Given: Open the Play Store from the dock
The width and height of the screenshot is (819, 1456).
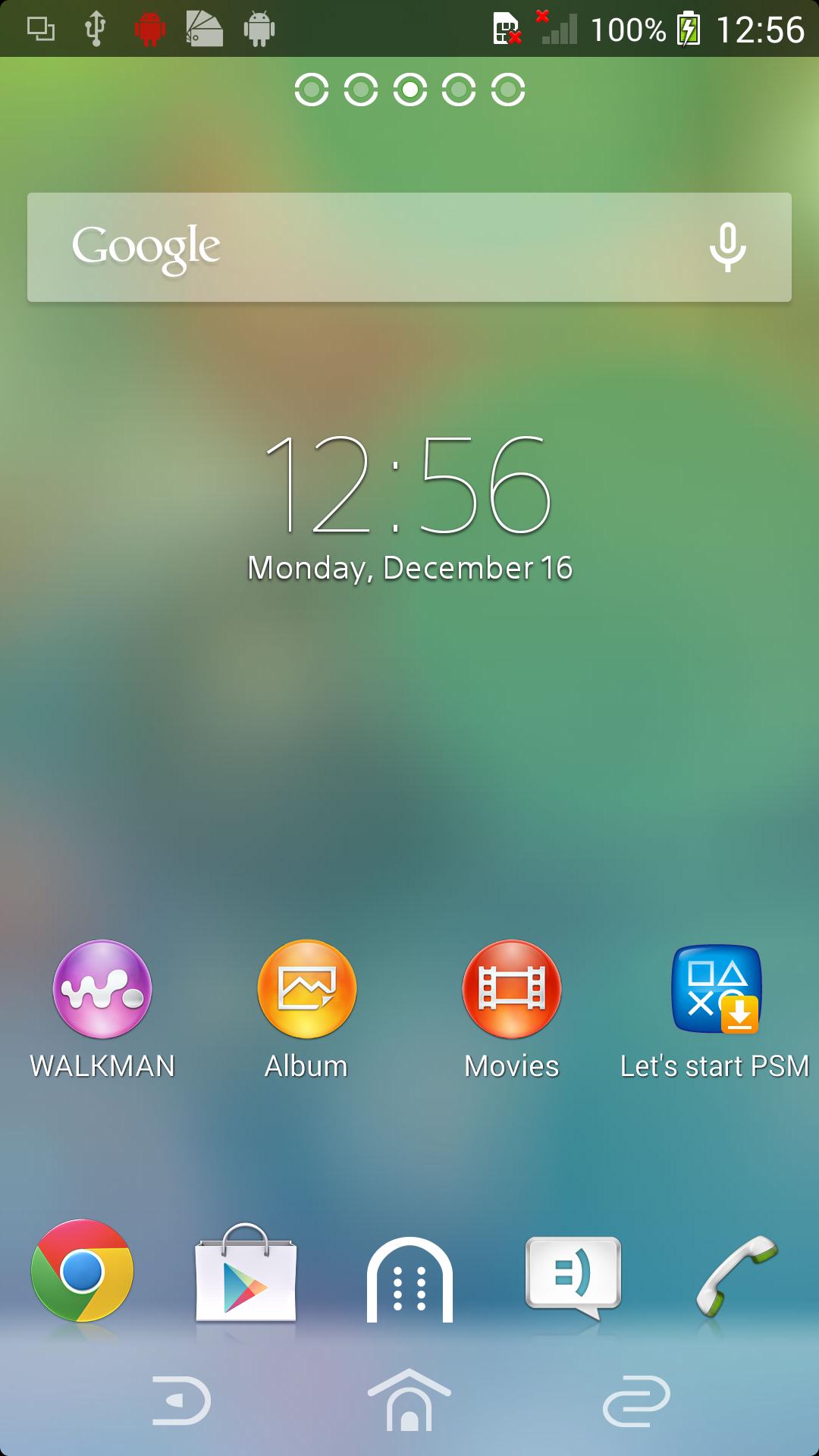Looking at the screenshot, I should click(x=246, y=1272).
